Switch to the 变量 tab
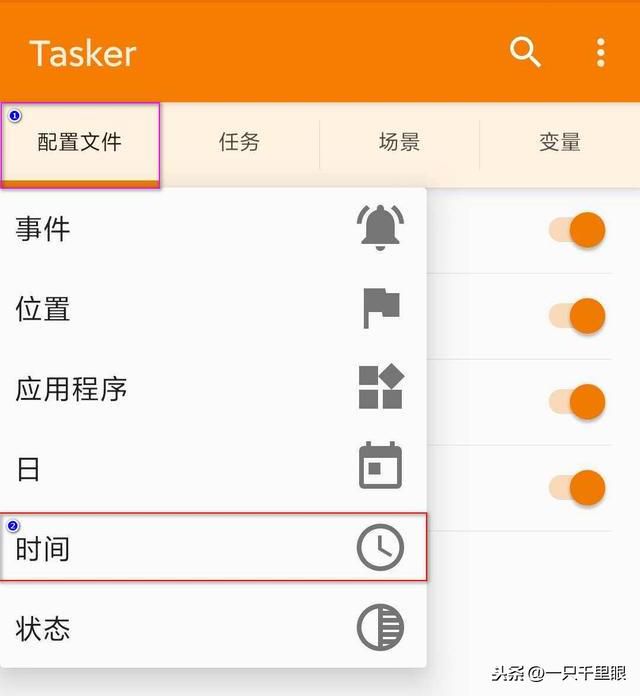The image size is (640, 696). pyautogui.click(x=559, y=143)
